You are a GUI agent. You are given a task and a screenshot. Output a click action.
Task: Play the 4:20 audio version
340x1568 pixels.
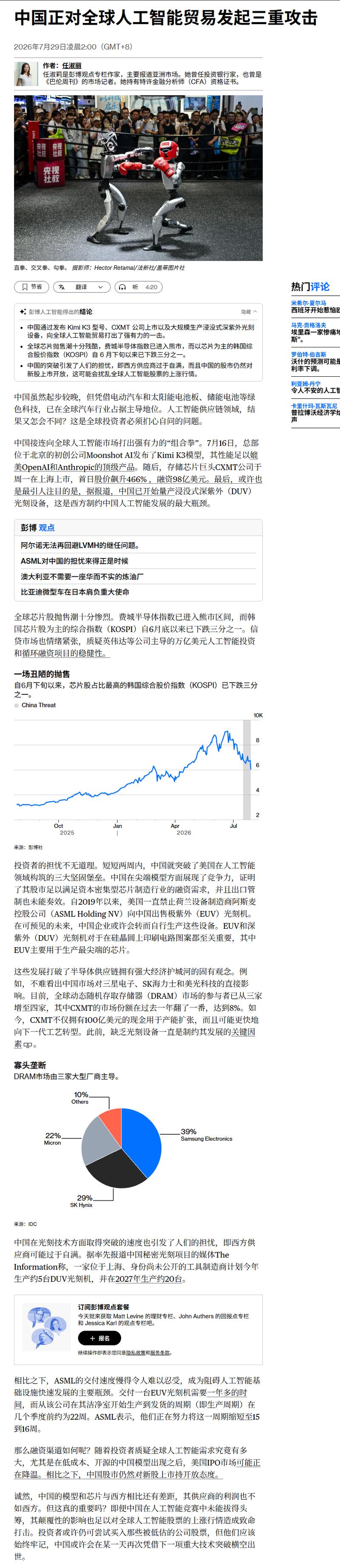tap(138, 287)
